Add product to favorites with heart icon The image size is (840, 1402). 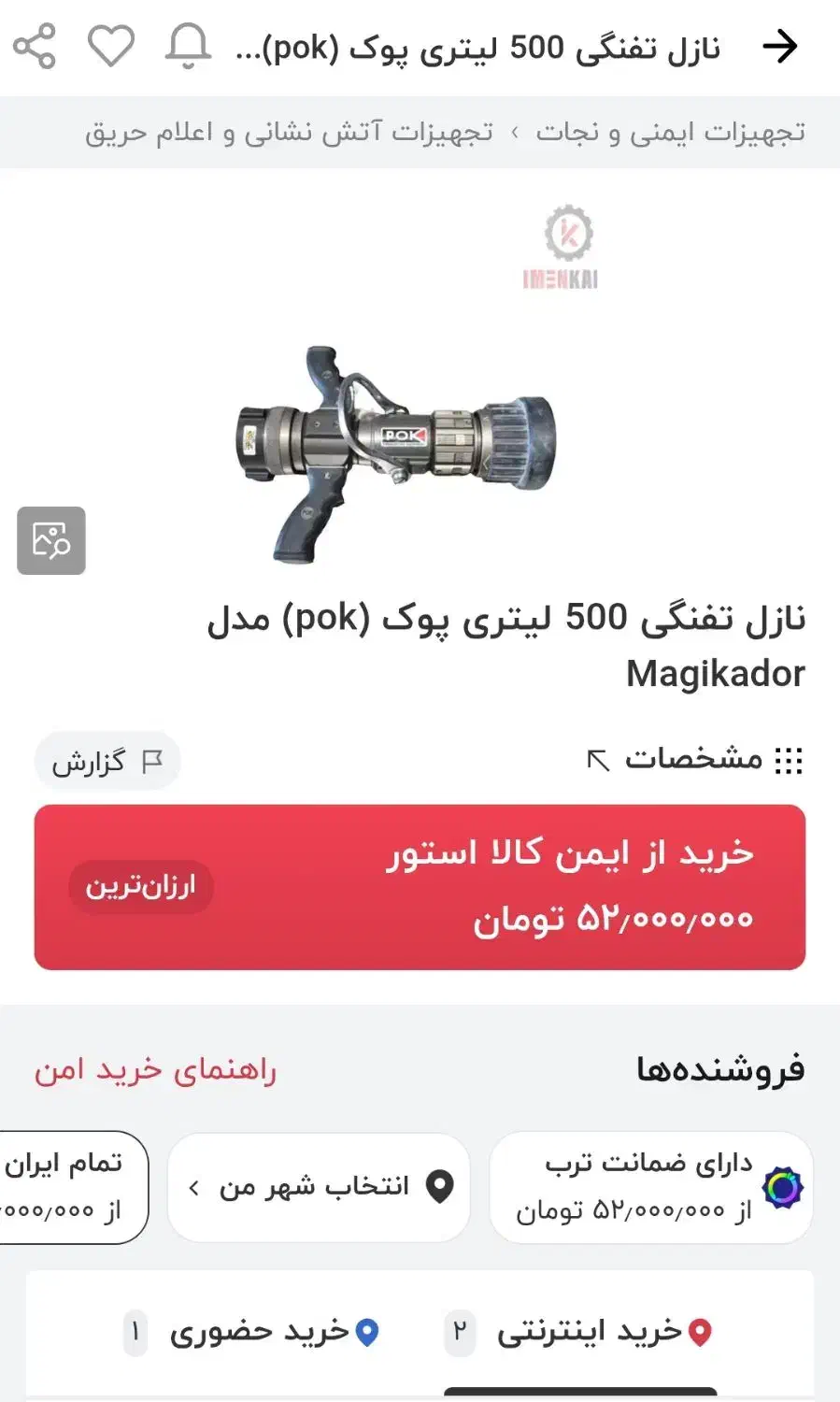coord(112,42)
